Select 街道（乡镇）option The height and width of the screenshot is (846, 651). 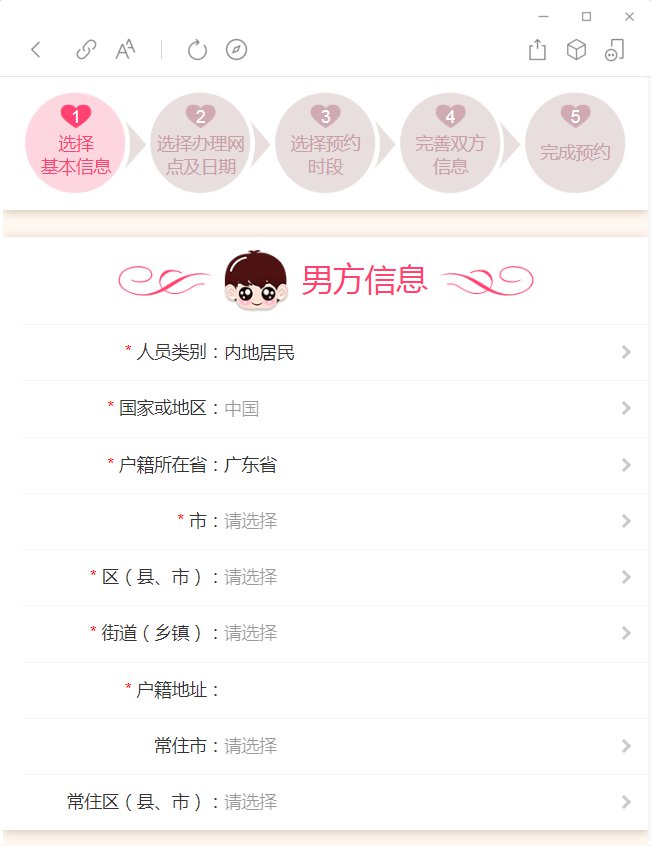(x=420, y=633)
